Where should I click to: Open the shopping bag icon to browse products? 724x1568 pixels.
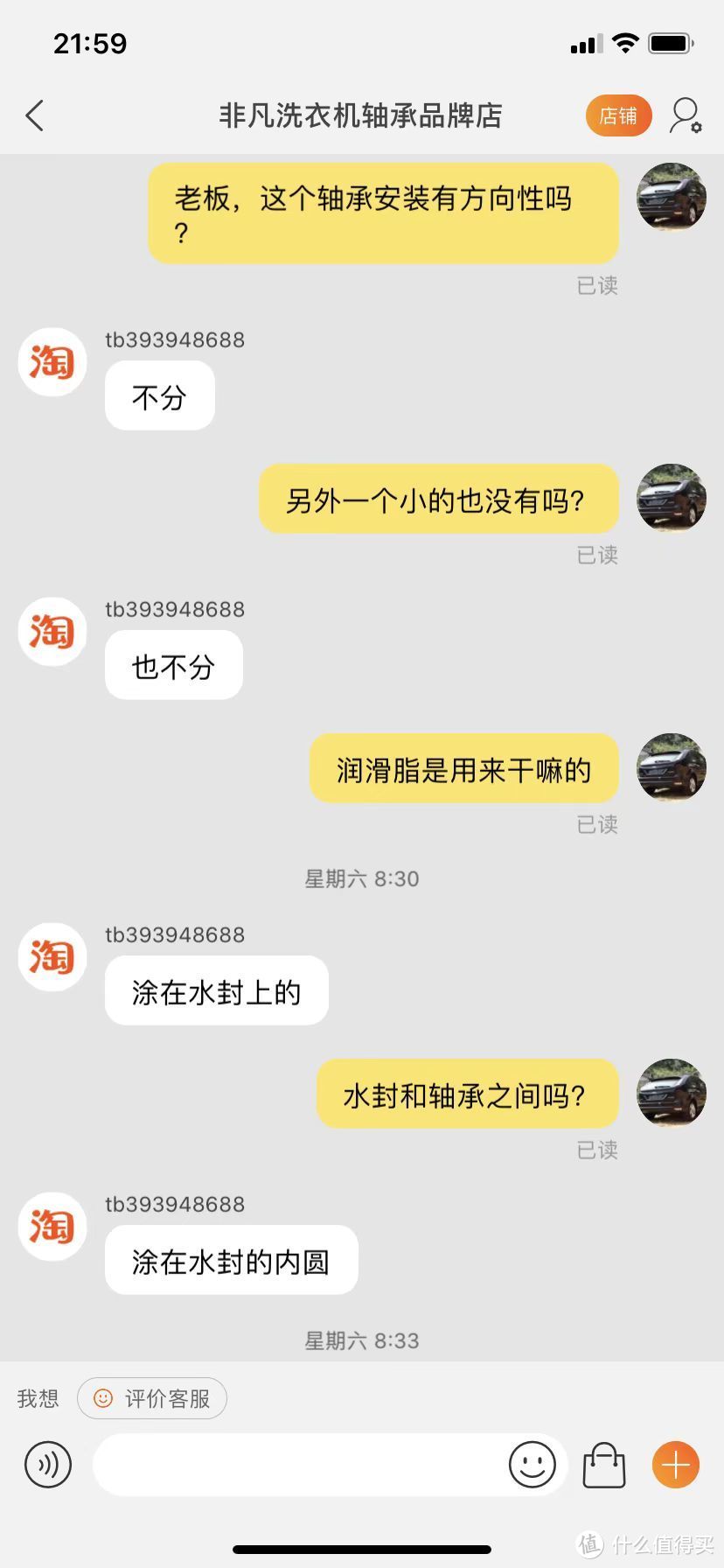click(603, 1465)
